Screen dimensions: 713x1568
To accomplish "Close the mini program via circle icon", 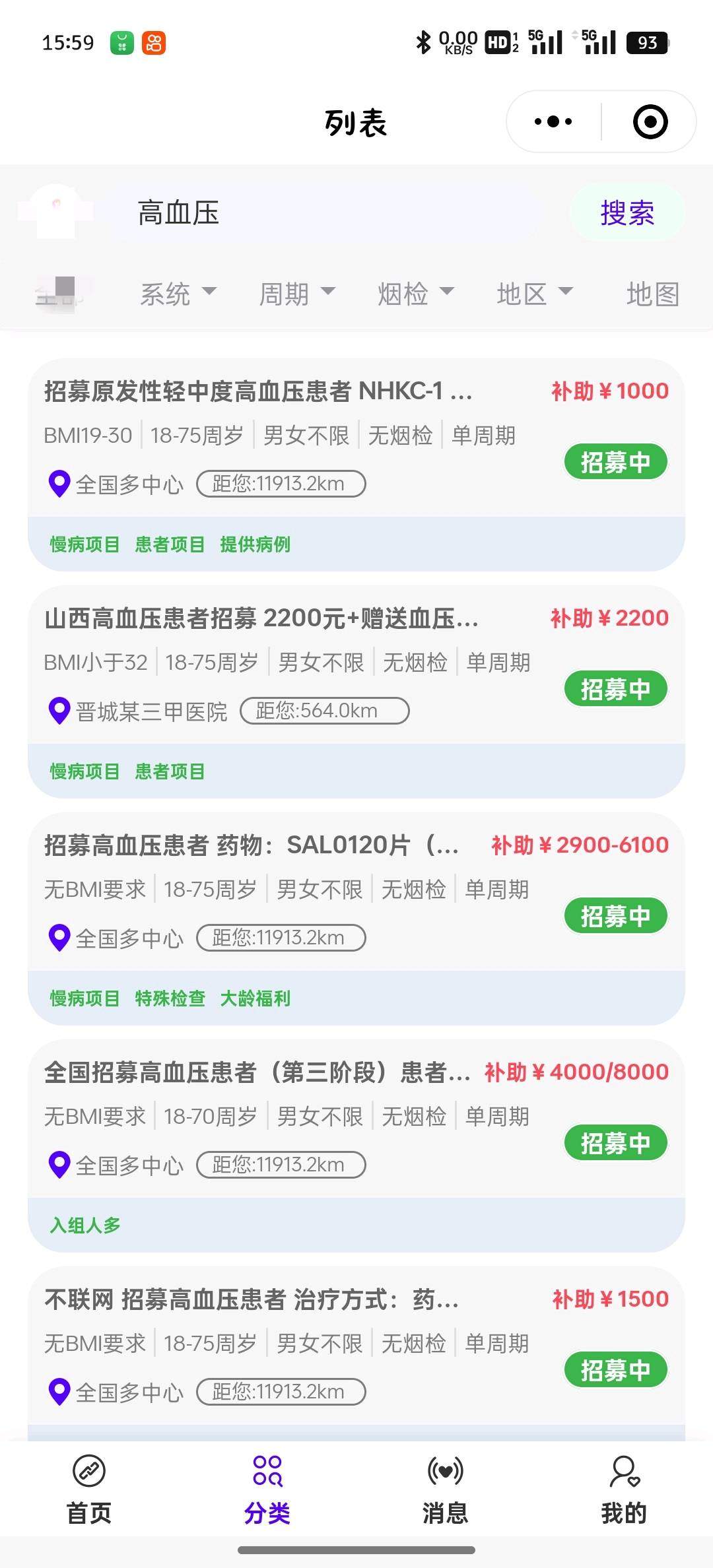I will [x=650, y=122].
